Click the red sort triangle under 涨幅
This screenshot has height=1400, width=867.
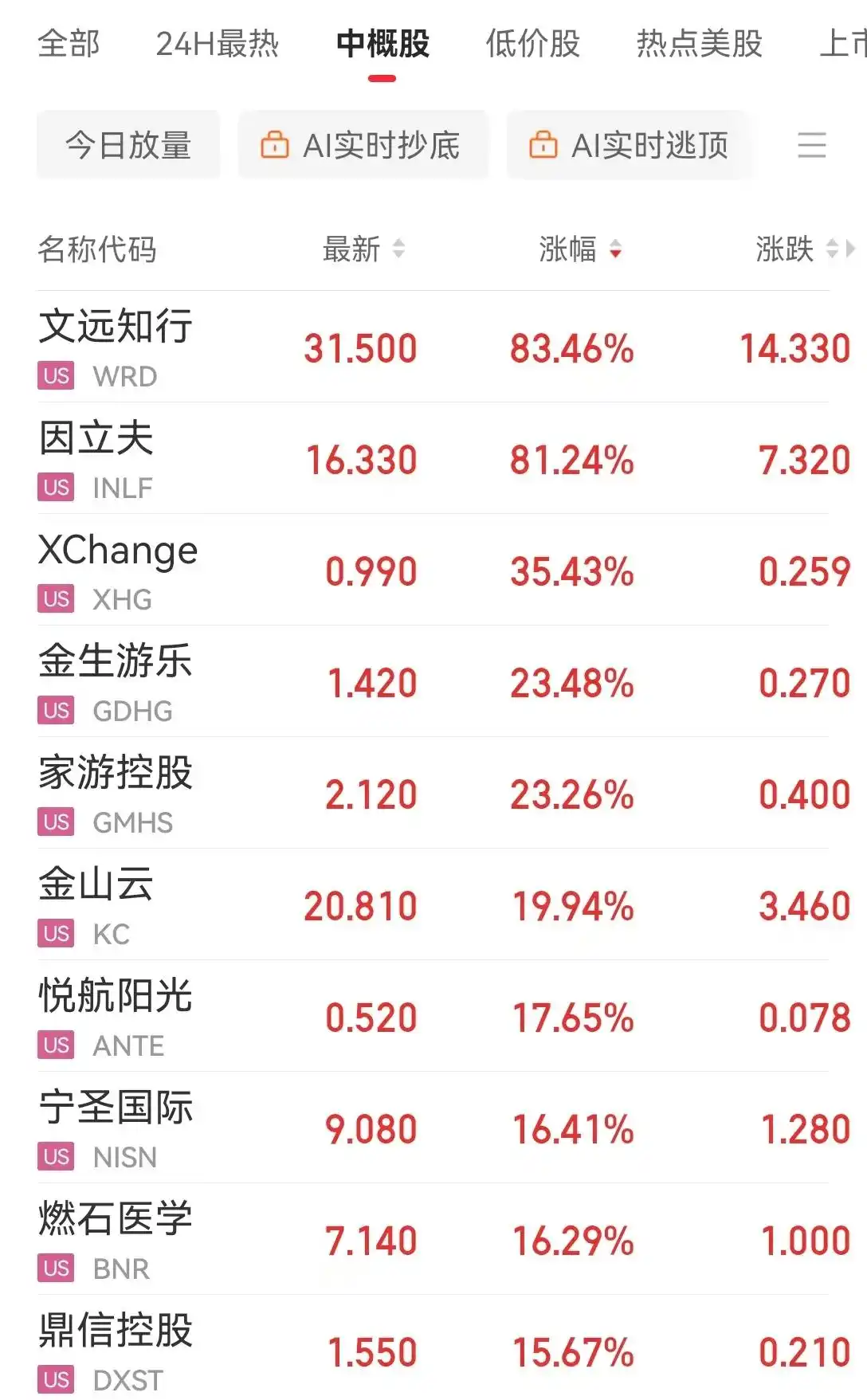coord(614,253)
